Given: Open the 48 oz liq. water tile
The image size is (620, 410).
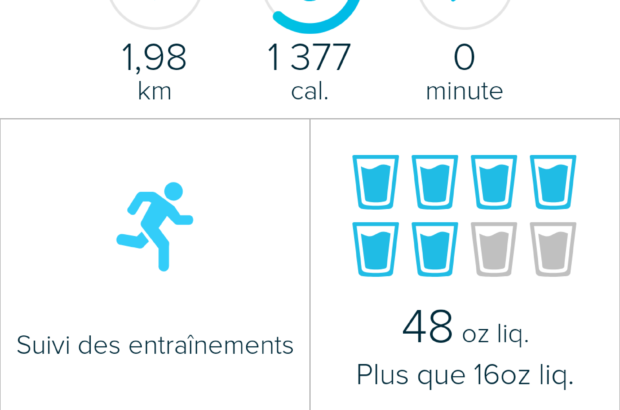Looking at the screenshot, I should click(465, 265).
